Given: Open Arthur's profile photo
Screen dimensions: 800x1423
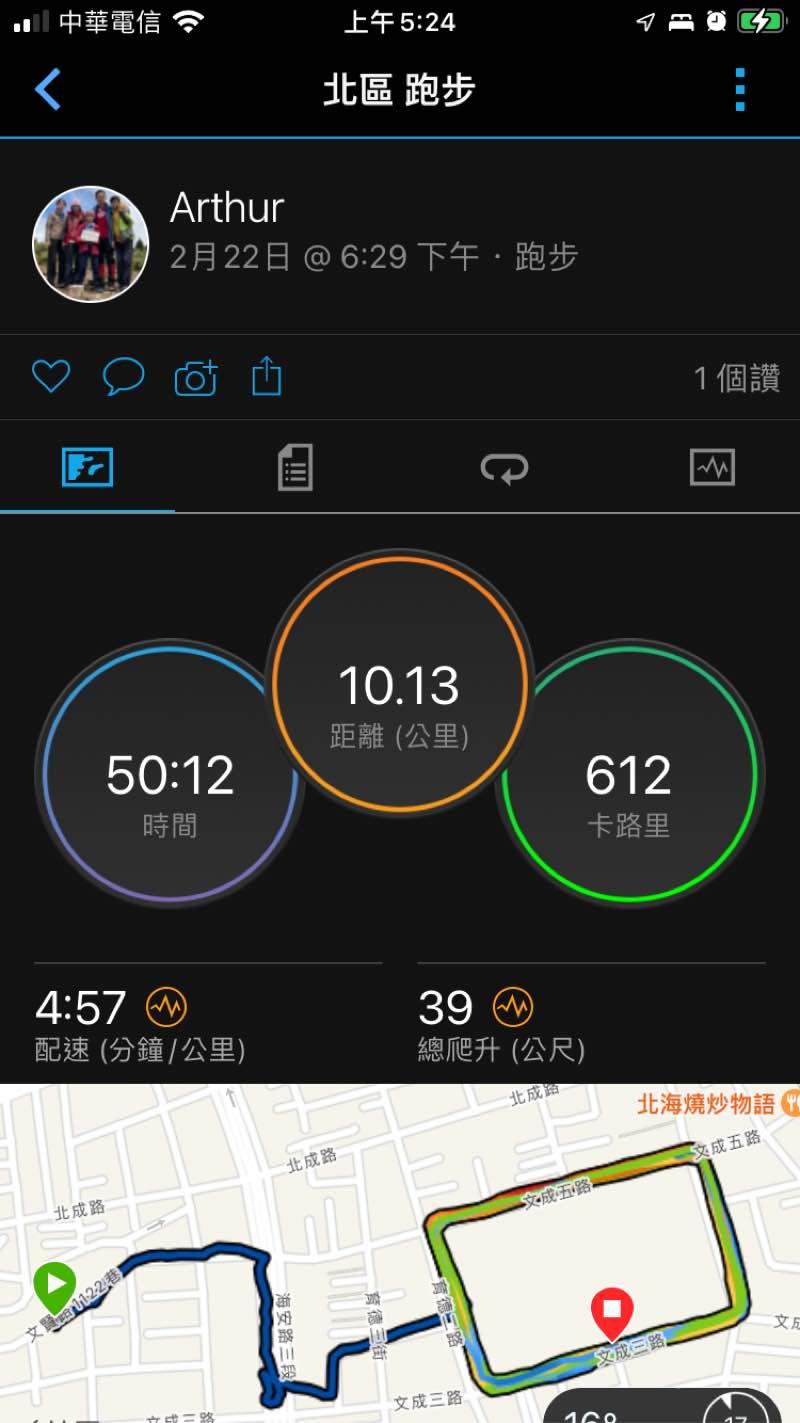Looking at the screenshot, I should [x=91, y=244].
